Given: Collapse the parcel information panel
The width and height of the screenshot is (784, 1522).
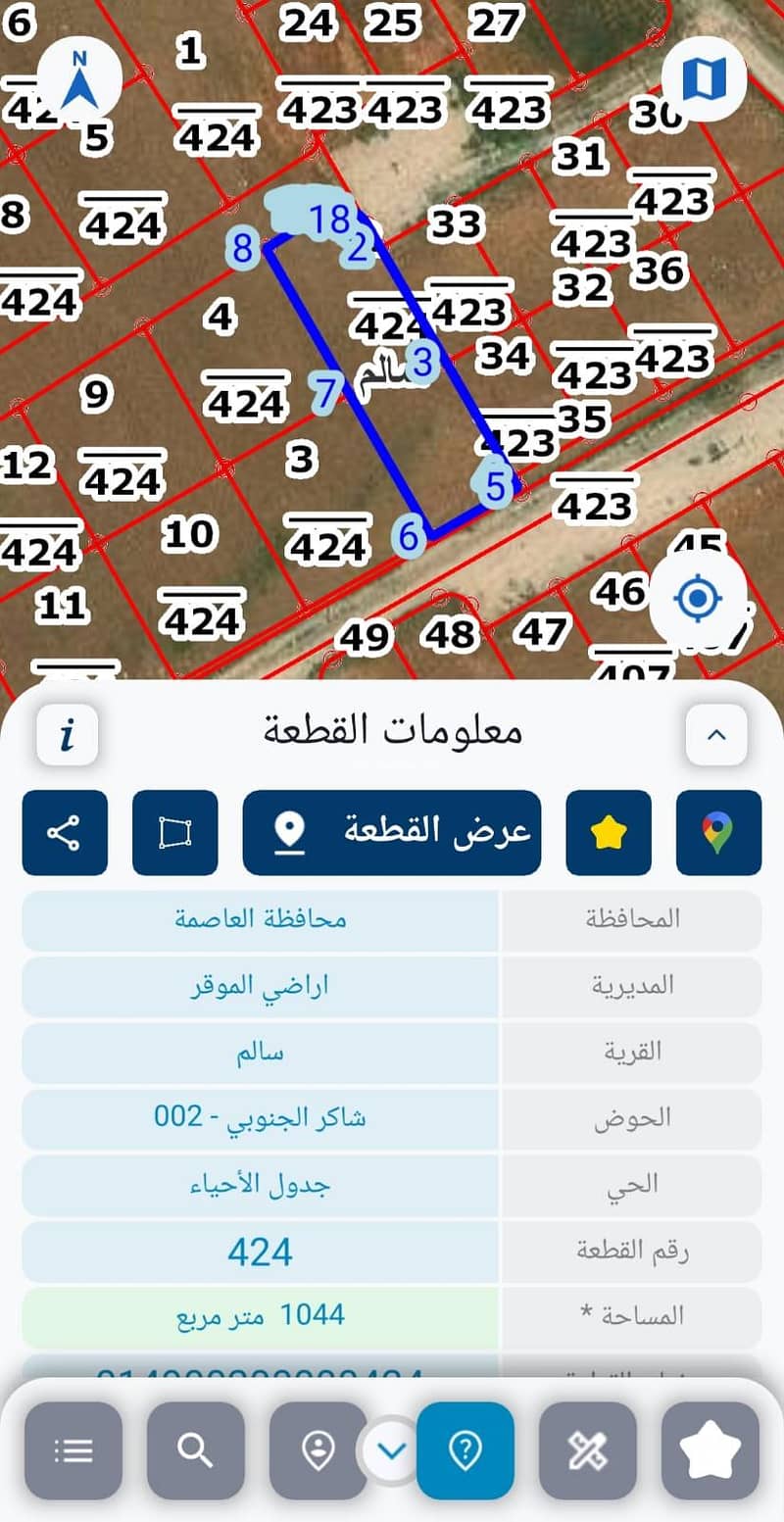Looking at the screenshot, I should (716, 734).
